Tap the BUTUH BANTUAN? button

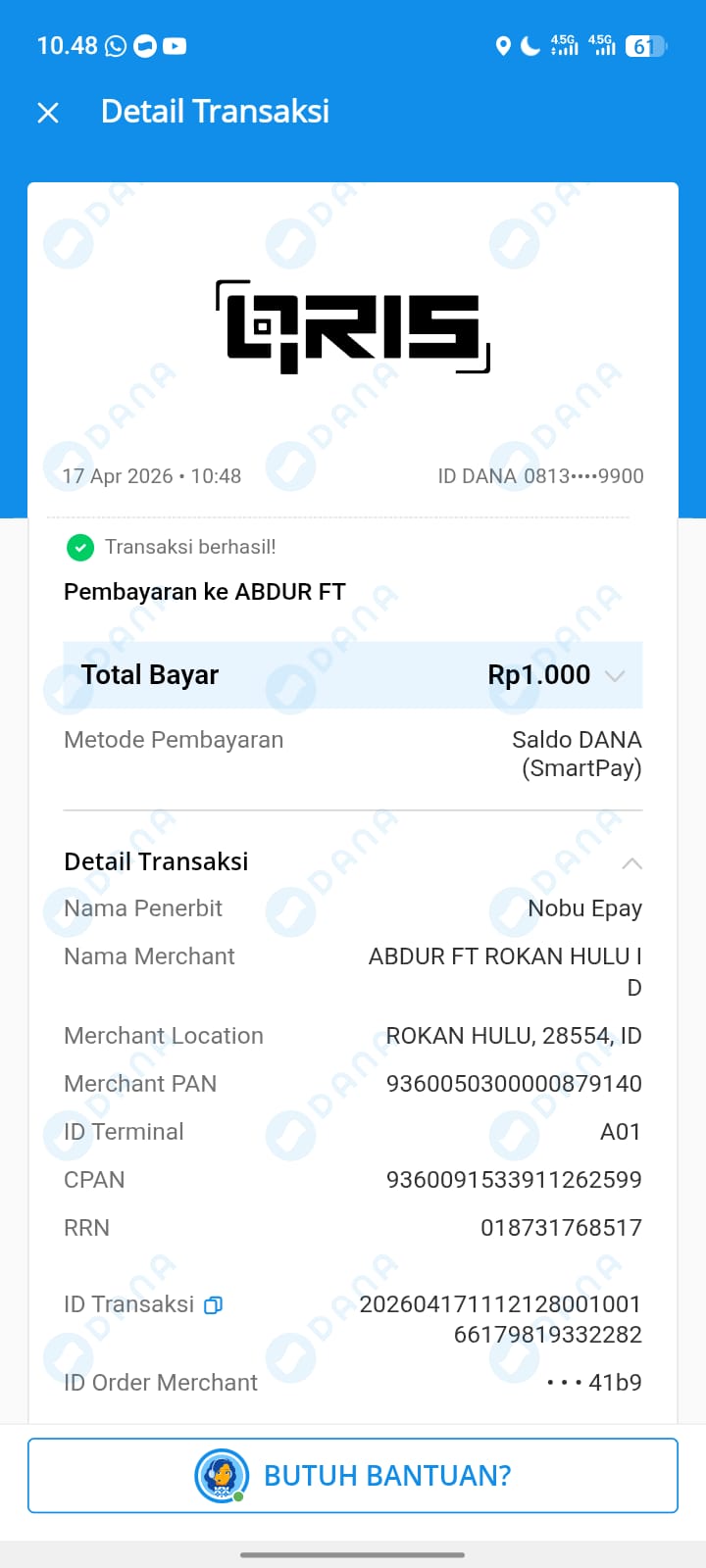[x=353, y=1475]
